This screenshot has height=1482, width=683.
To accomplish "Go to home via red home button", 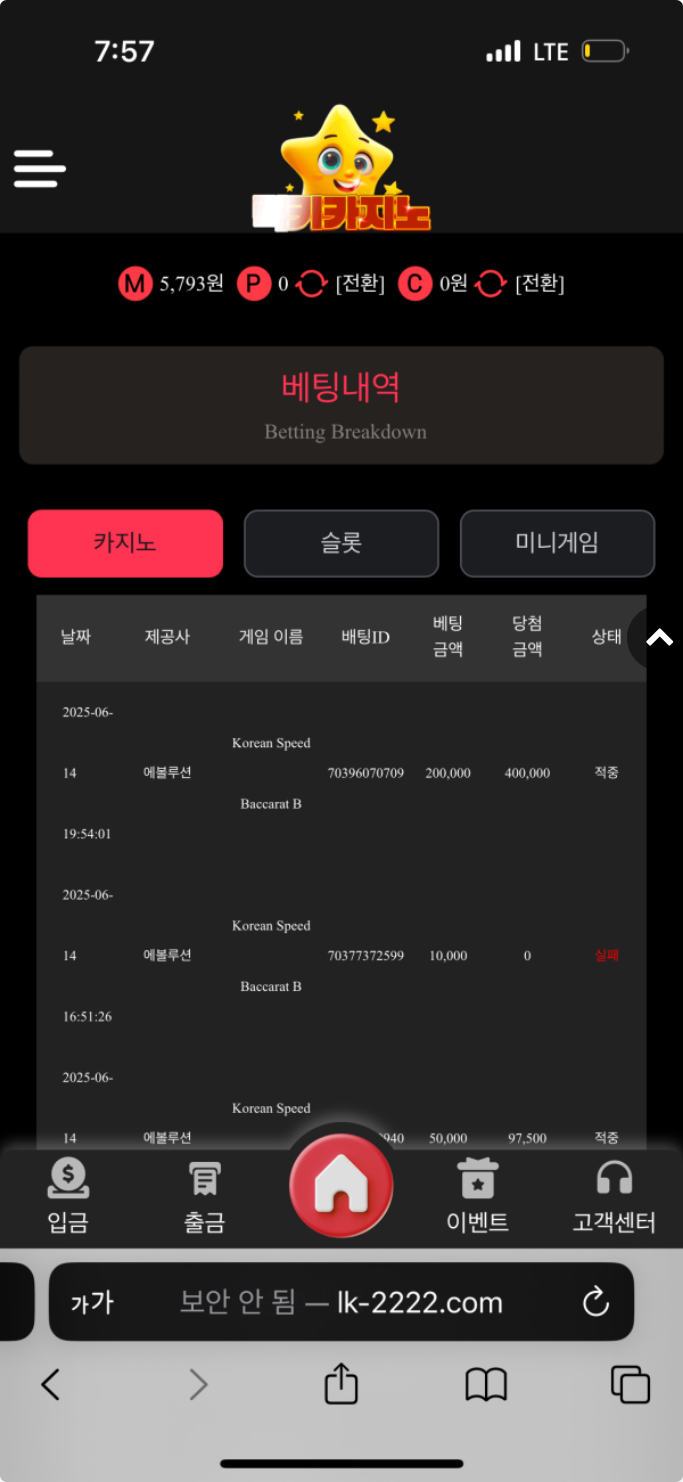I will 341,1186.
